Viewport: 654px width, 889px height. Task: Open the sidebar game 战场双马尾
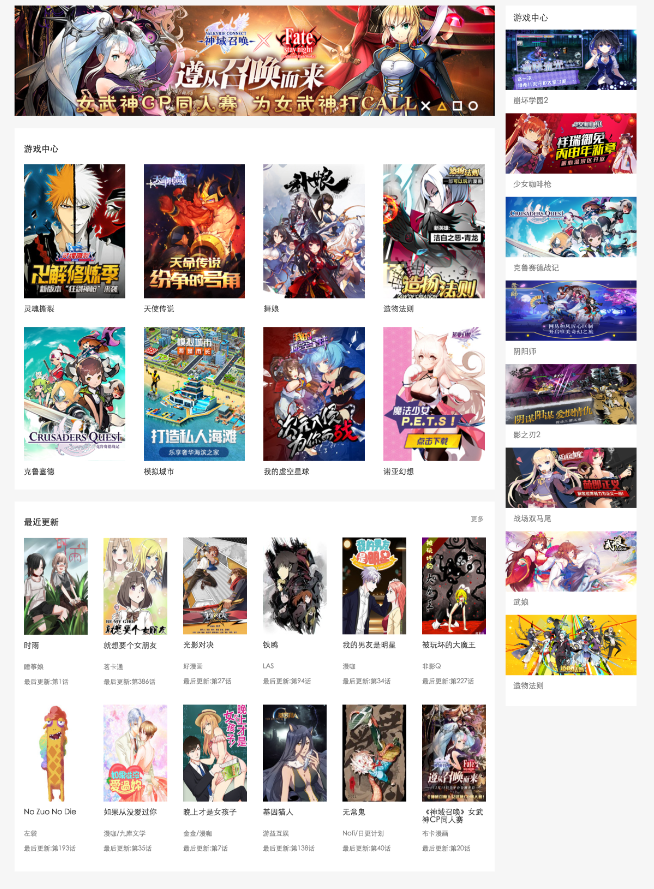(x=570, y=478)
